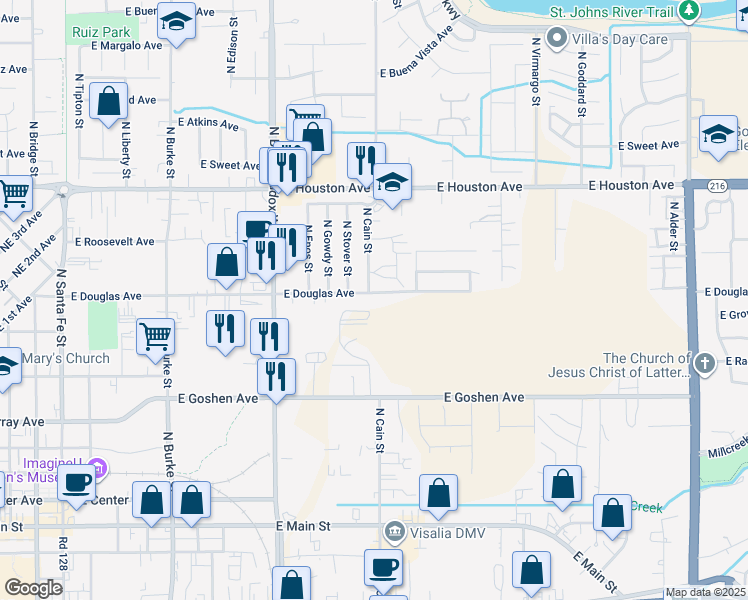Open the grocery cart marker on N Burke St

click(x=155, y=338)
